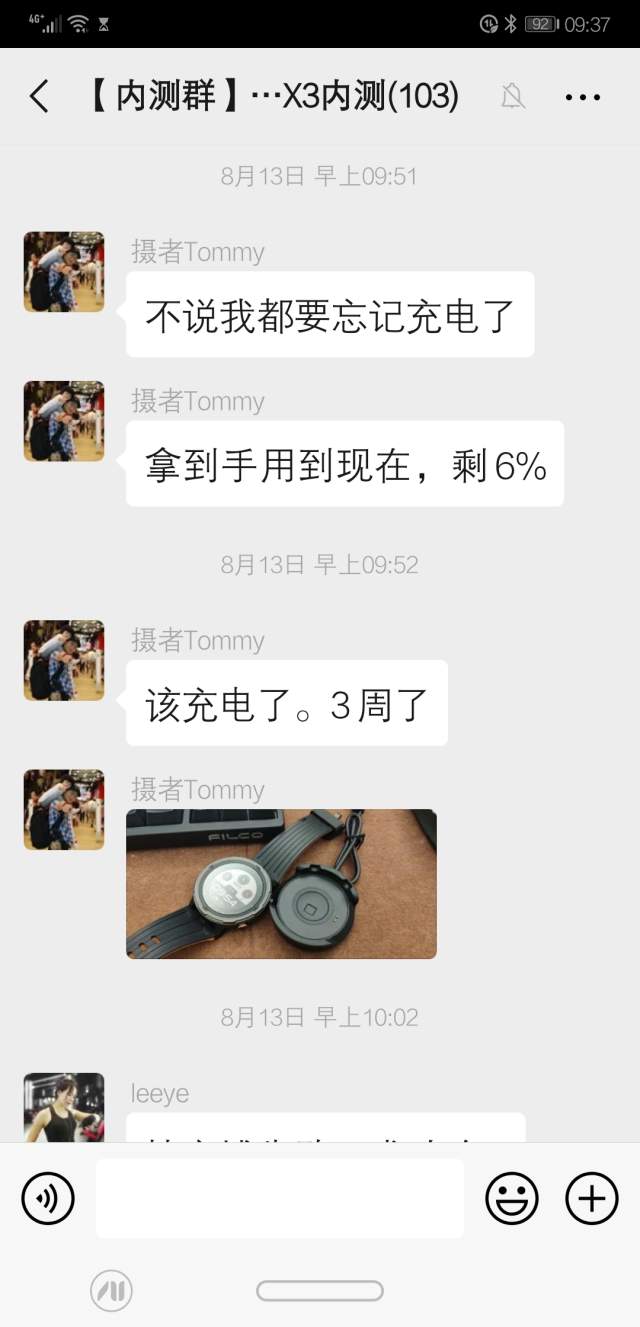Tap the home gesture pill

tap(320, 1291)
